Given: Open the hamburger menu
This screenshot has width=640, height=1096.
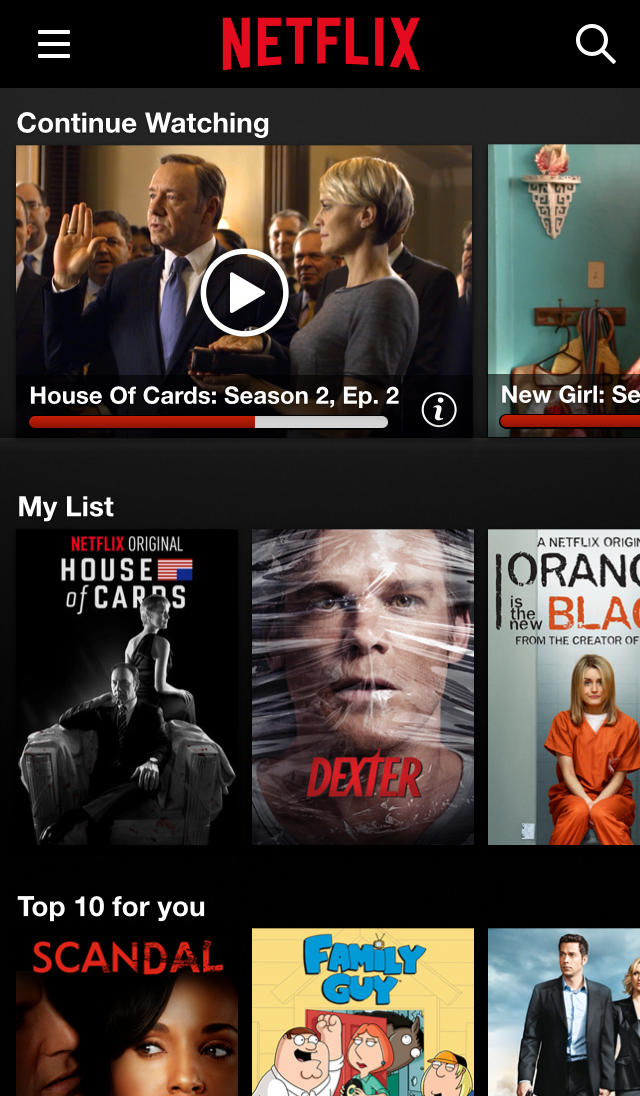Looking at the screenshot, I should pos(54,44).
